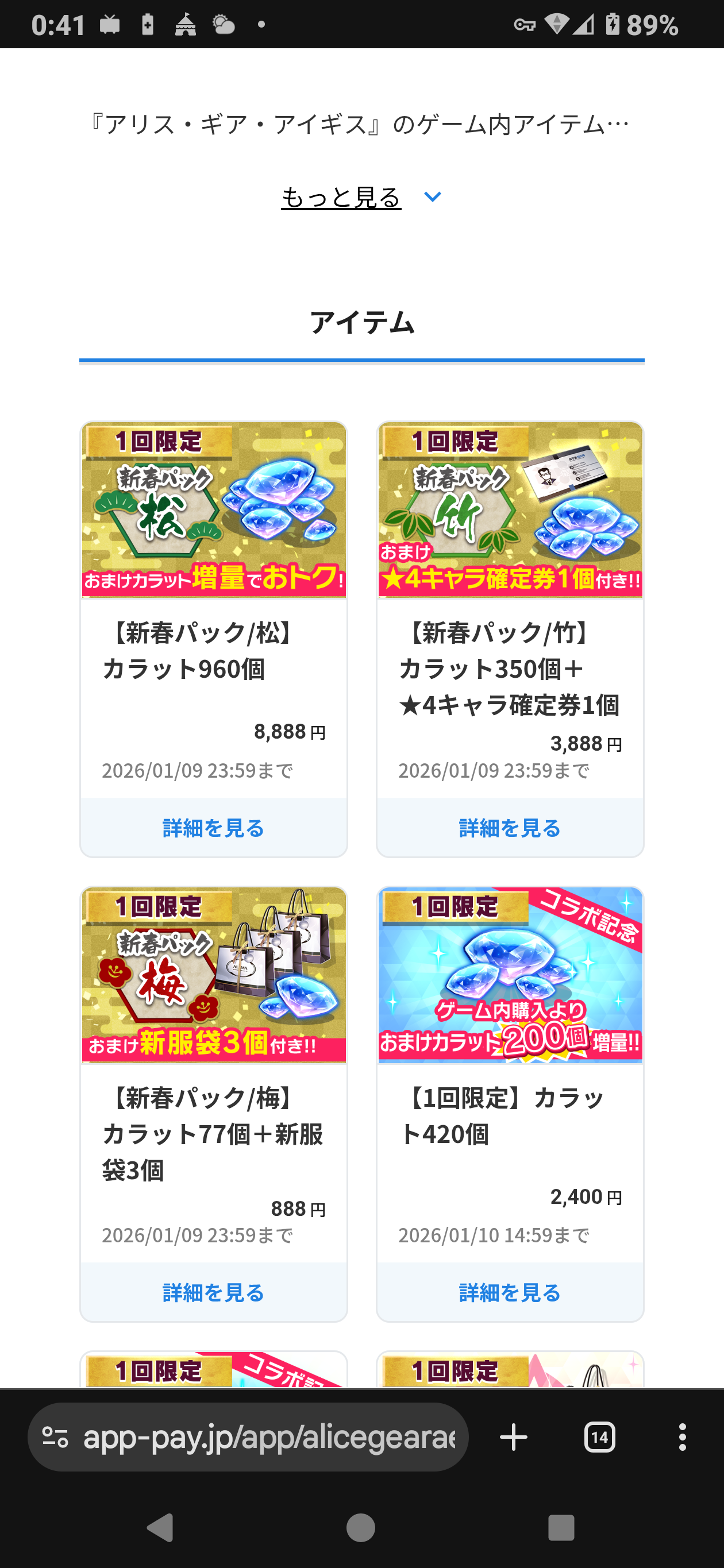Open the 1回限定 カラット420個 banner
The image size is (724, 1568).
pyautogui.click(x=510, y=975)
